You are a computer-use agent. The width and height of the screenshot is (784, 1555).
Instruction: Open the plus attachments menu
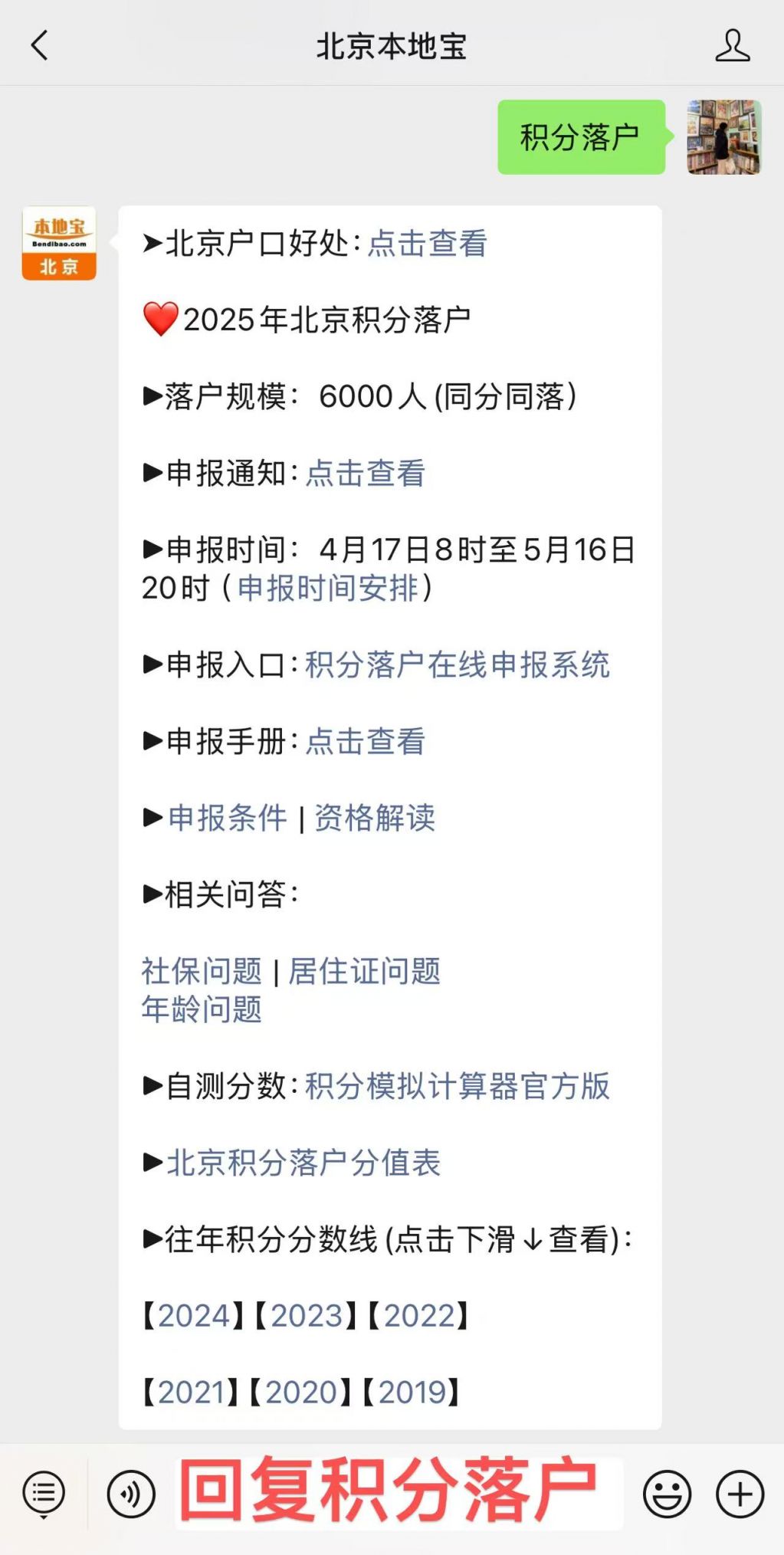point(740,1494)
